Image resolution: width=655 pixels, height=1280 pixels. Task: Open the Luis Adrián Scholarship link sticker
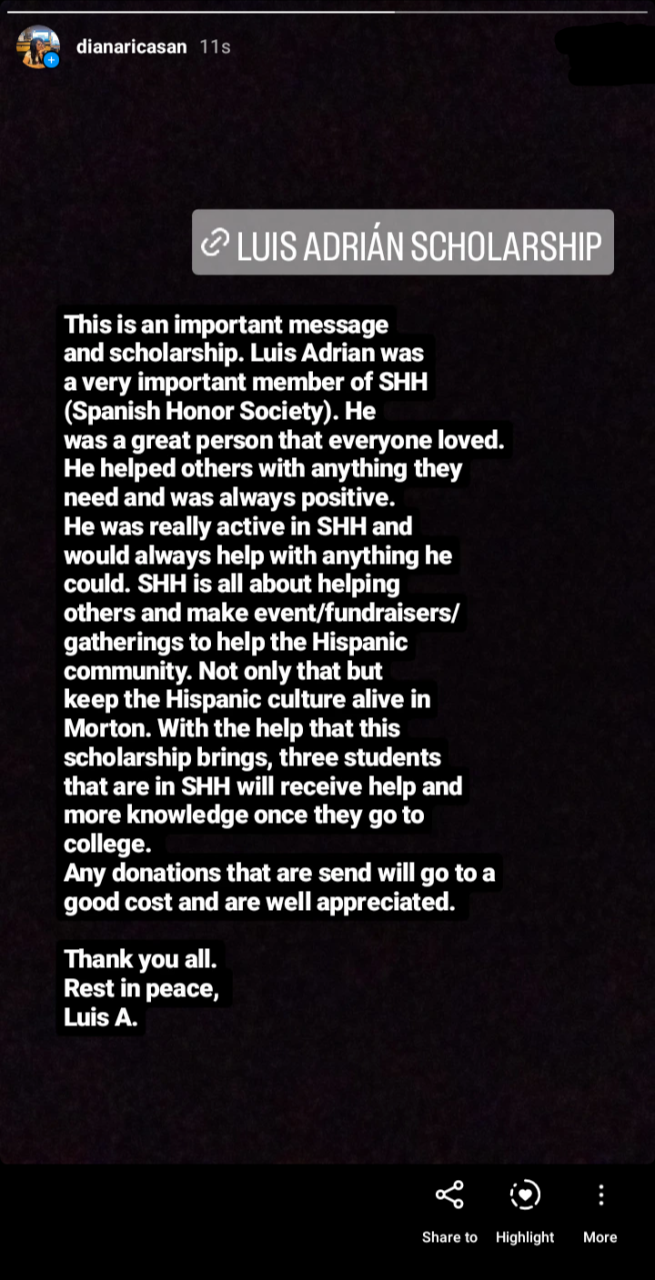tap(403, 243)
